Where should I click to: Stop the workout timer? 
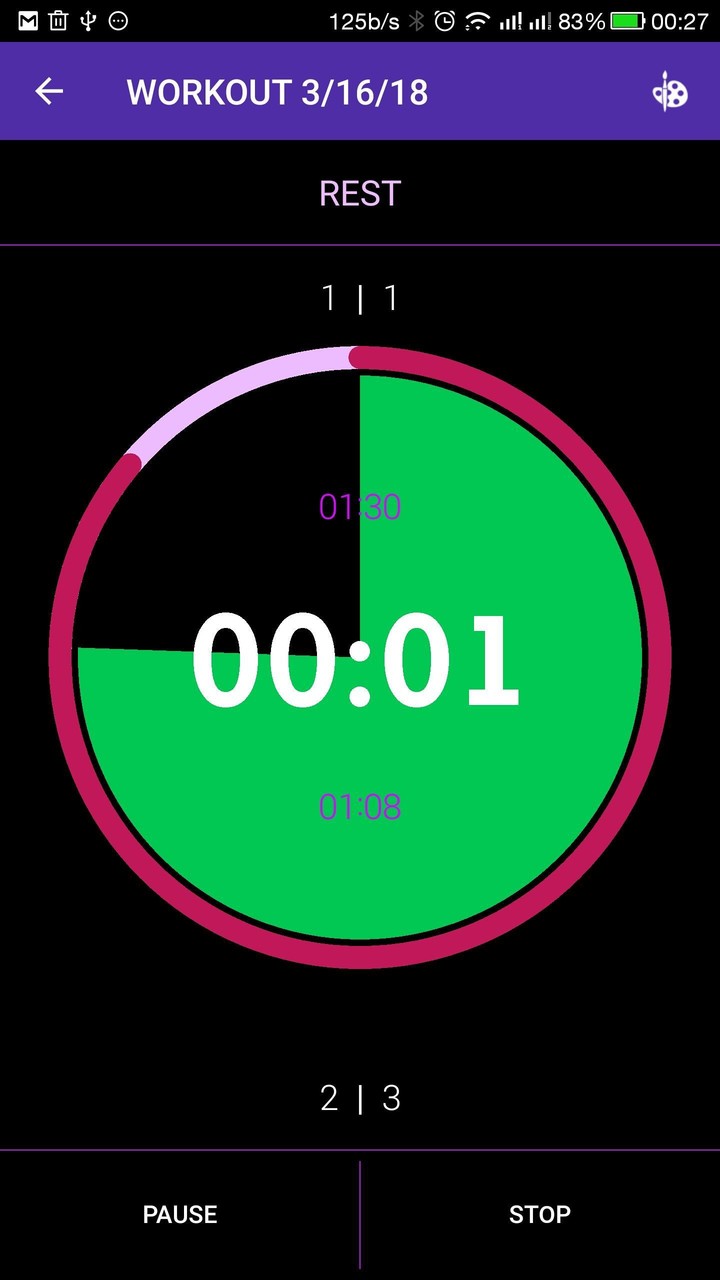tap(540, 1214)
